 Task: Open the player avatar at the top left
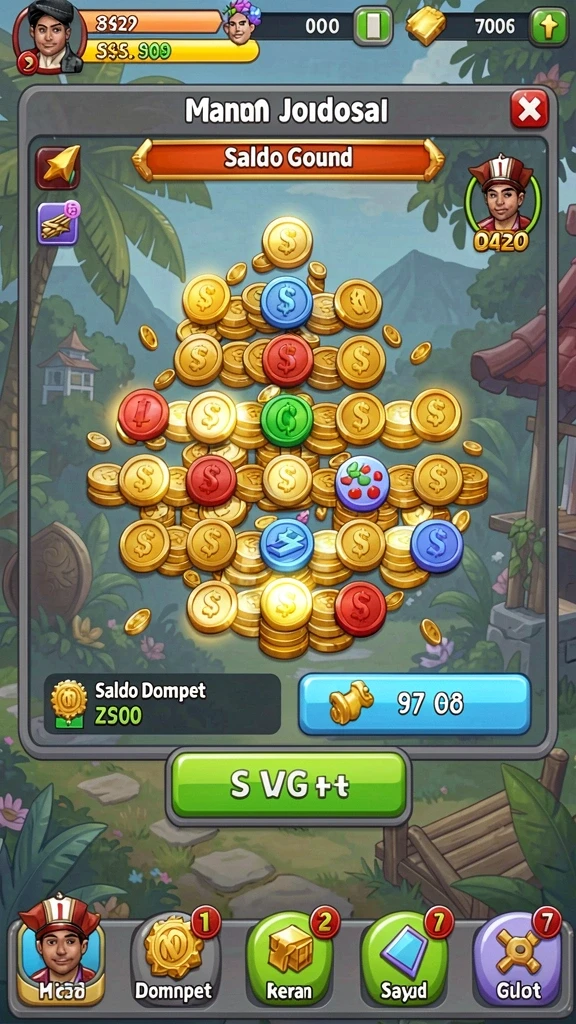[50, 36]
